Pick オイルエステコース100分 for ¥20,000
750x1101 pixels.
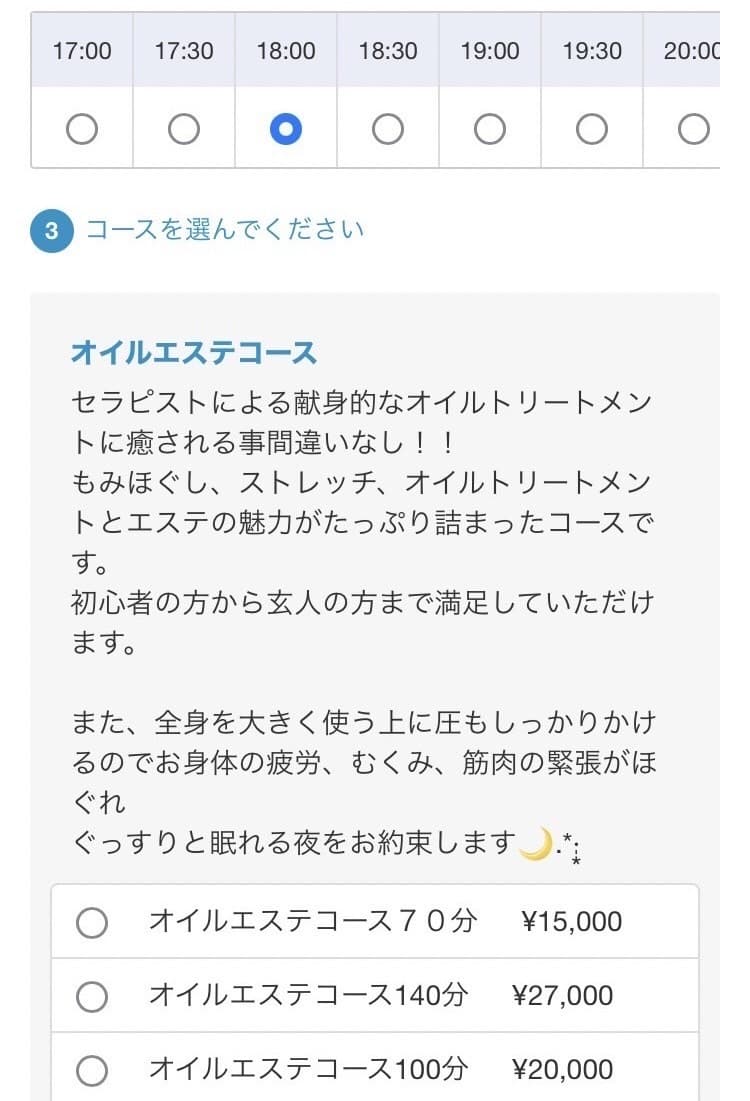[92, 1070]
